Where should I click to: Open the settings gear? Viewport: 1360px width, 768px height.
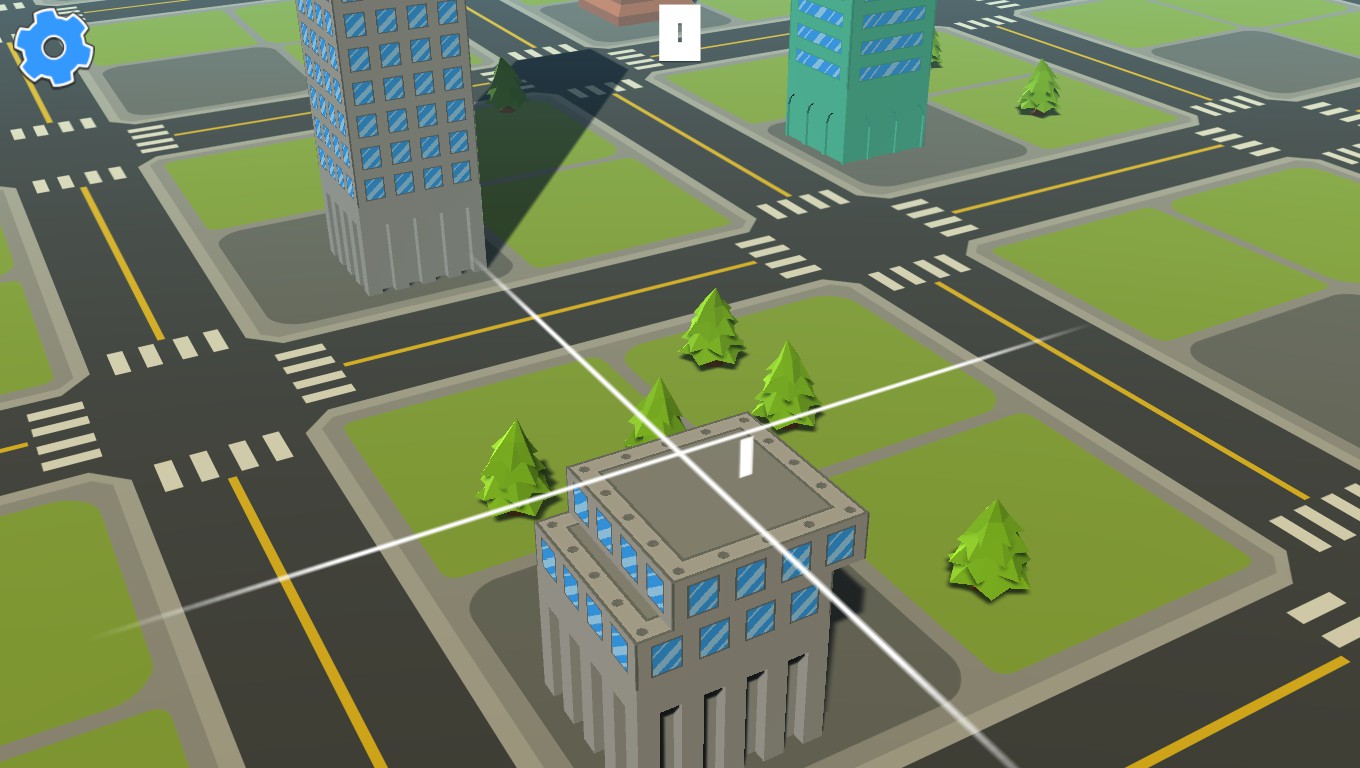[x=54, y=46]
